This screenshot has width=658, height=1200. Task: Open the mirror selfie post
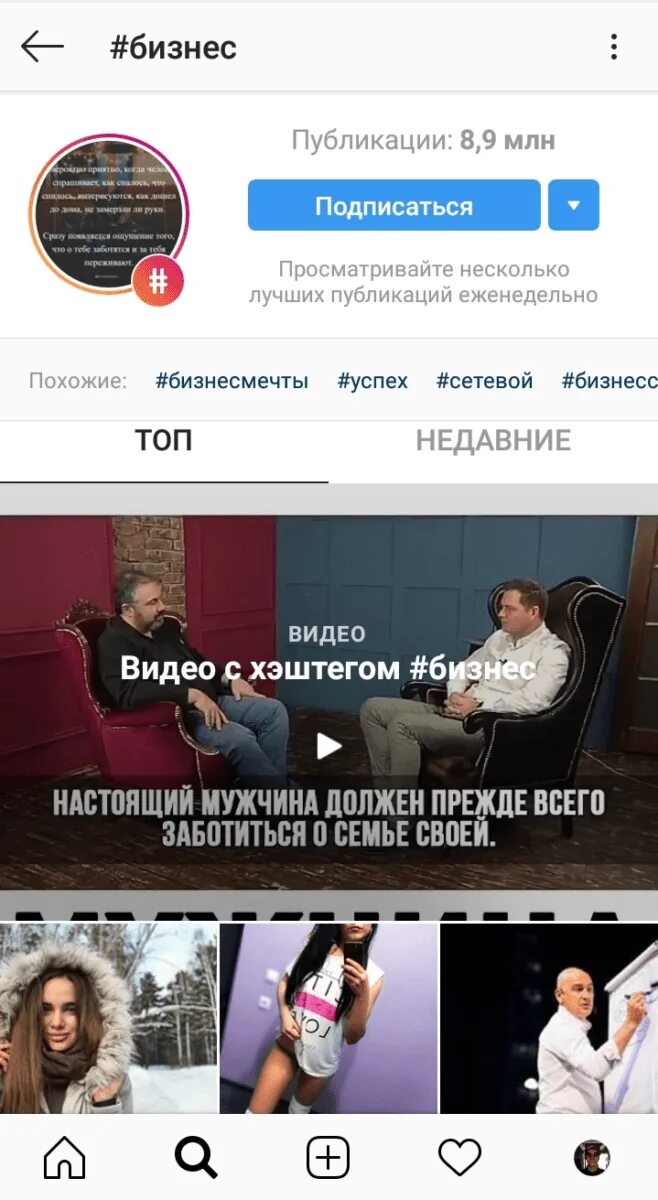point(329,1018)
